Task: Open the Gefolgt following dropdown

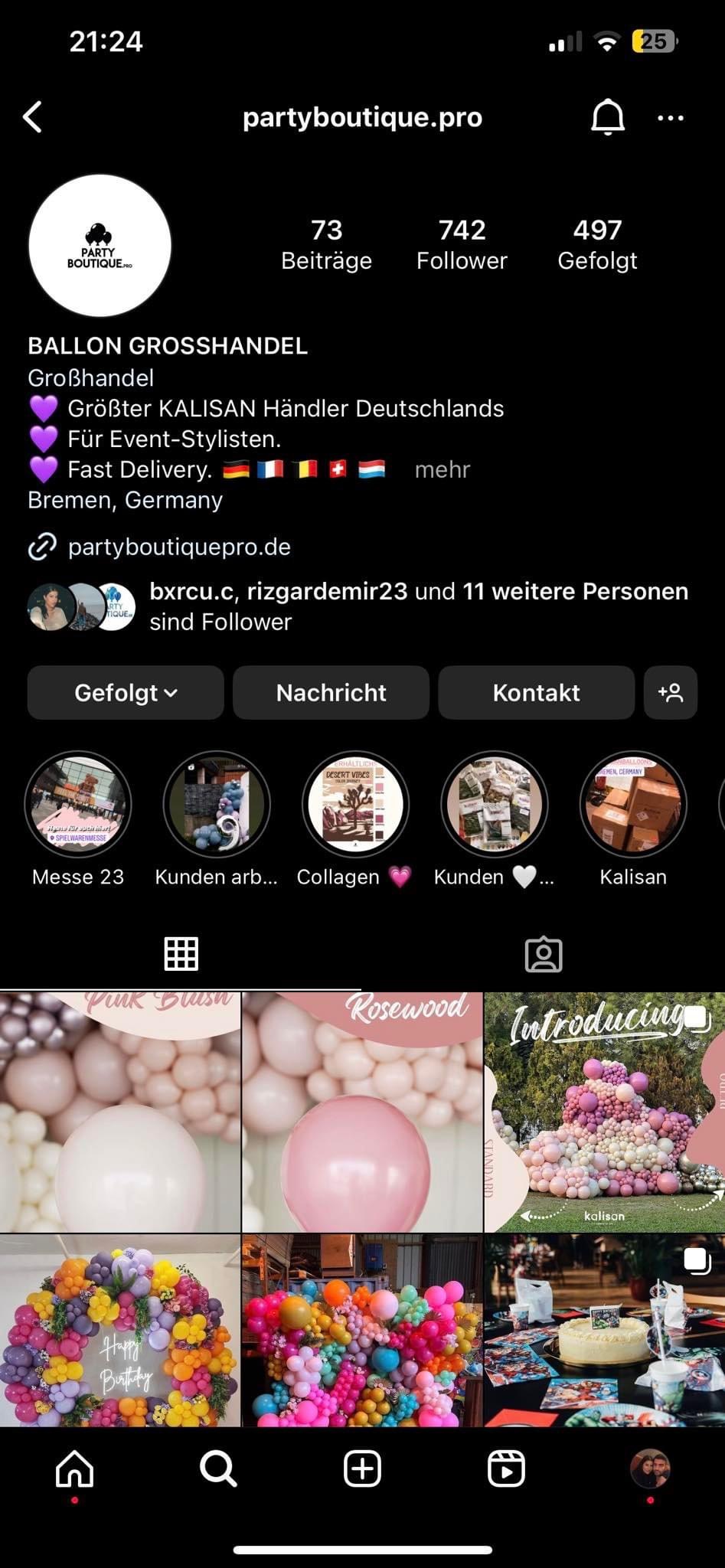Action: click(126, 692)
